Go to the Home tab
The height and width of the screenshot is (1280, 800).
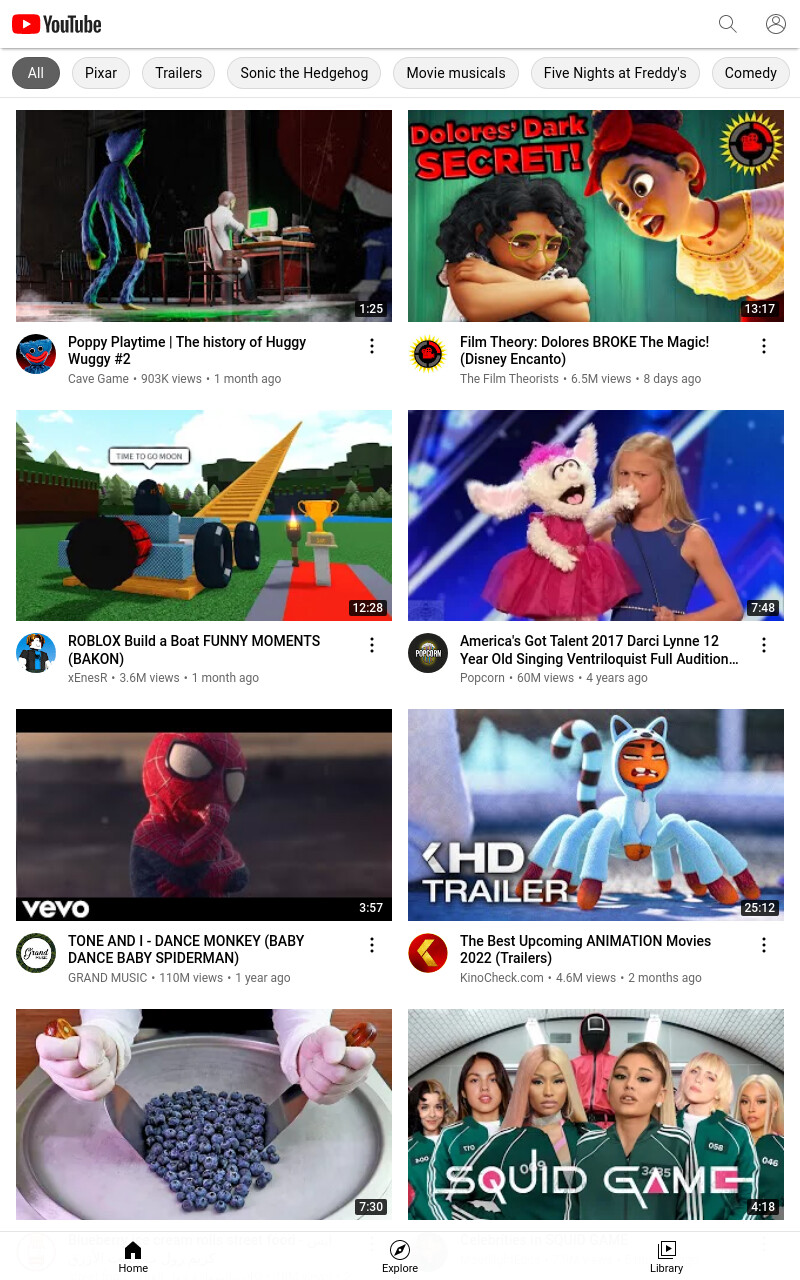133,1256
